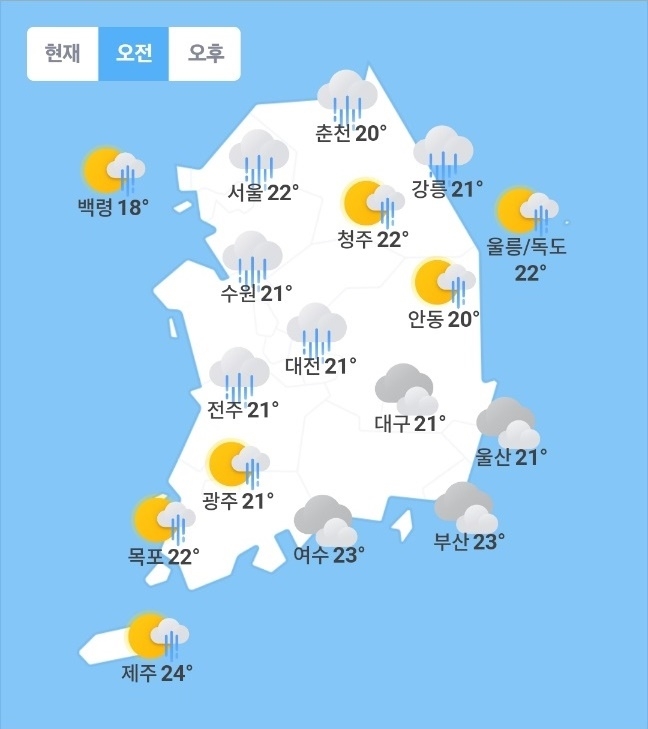Select the 오전 tab

[x=134, y=54]
